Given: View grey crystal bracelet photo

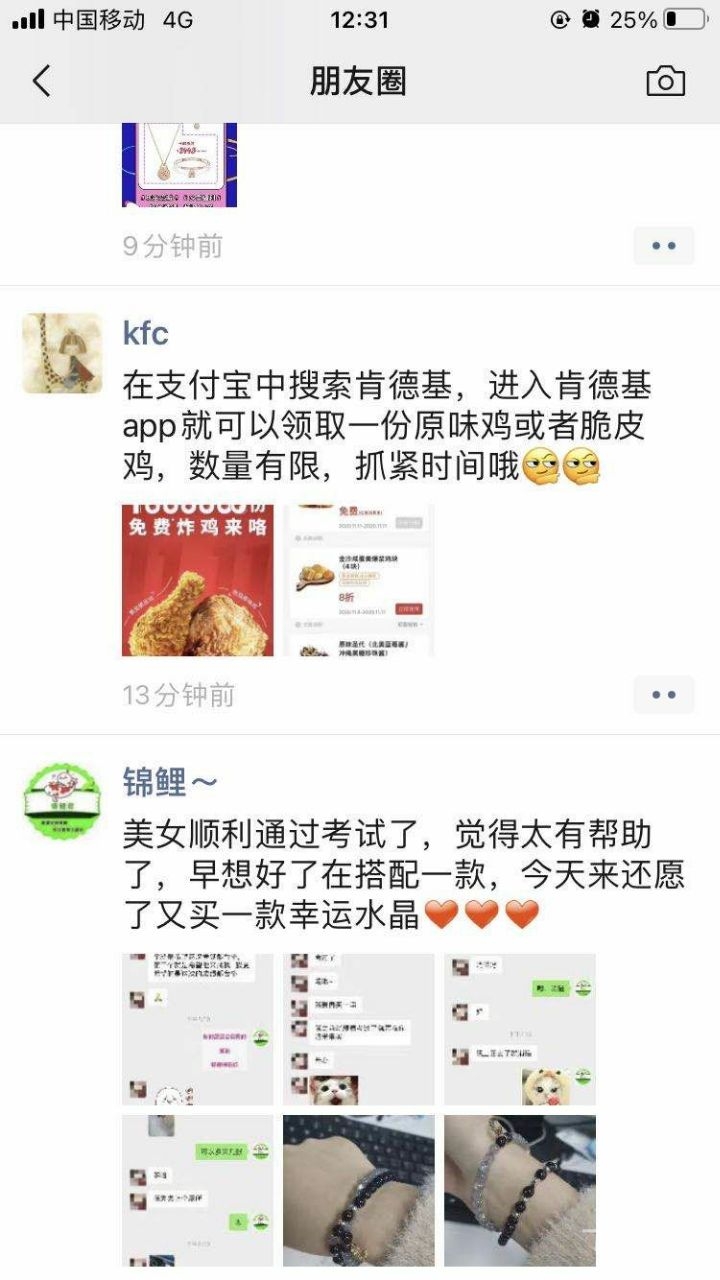Looking at the screenshot, I should coord(520,1190).
